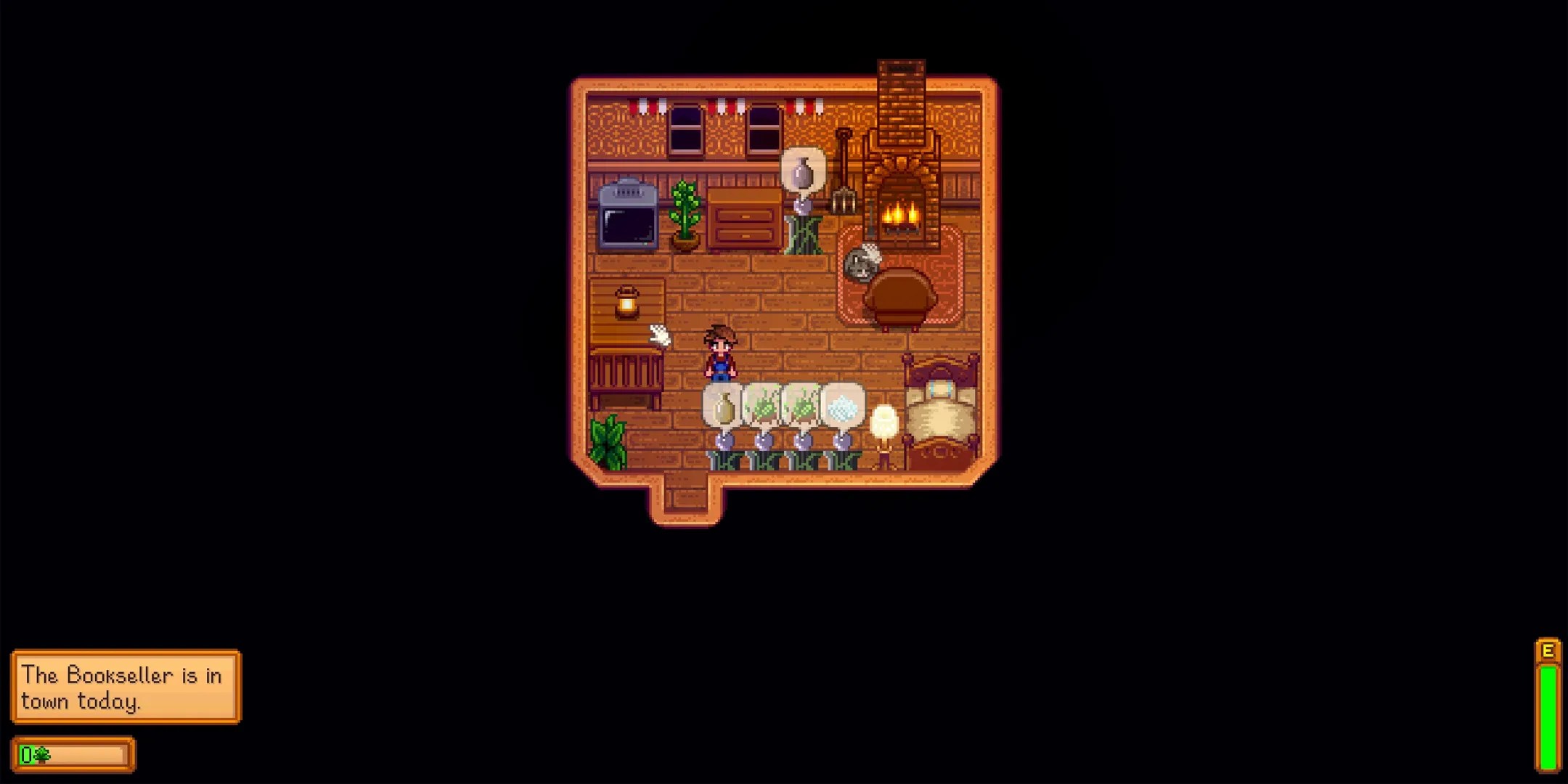
Task: Turn on the television set
Action: (x=628, y=216)
